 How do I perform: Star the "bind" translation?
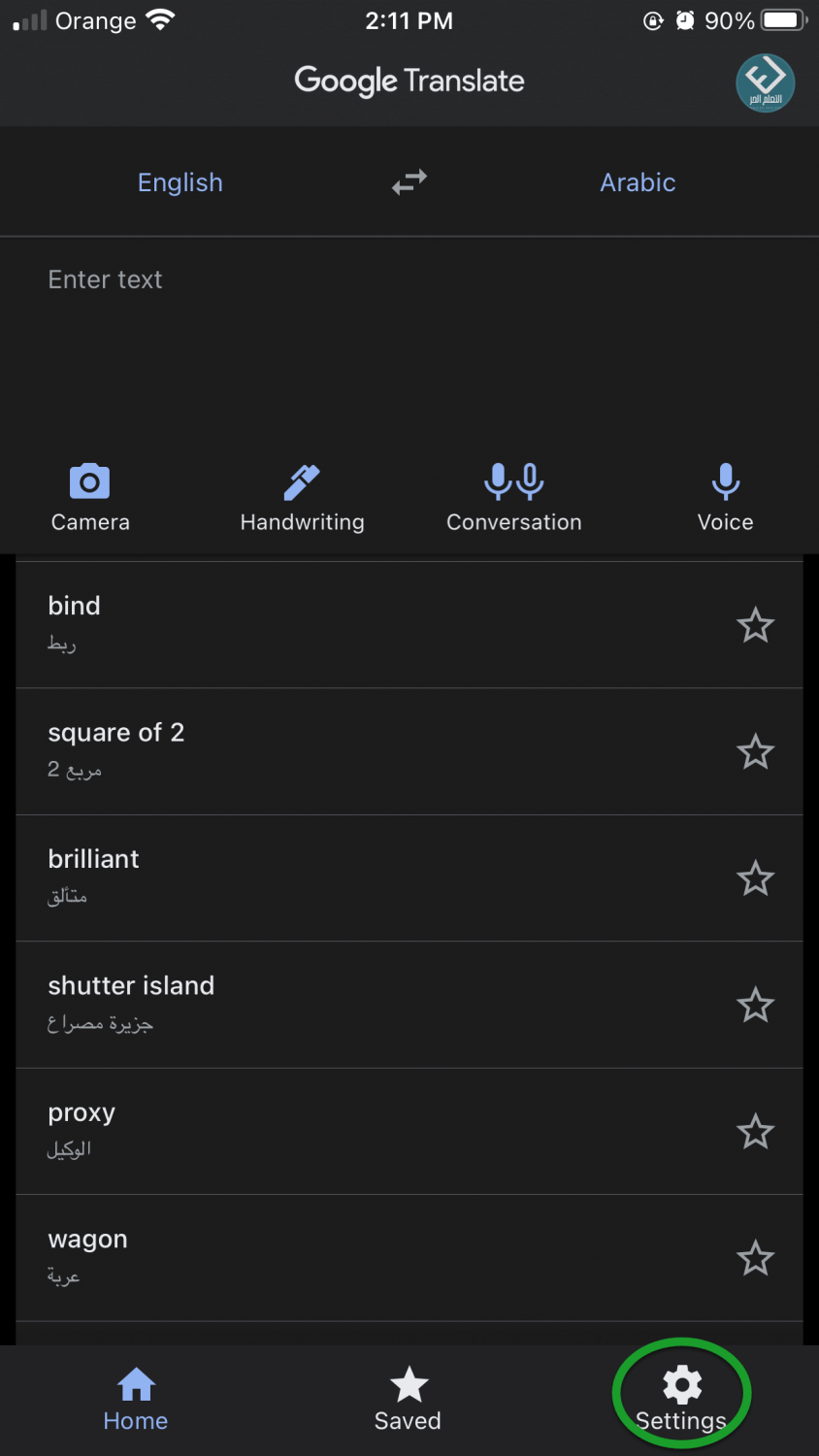click(755, 625)
